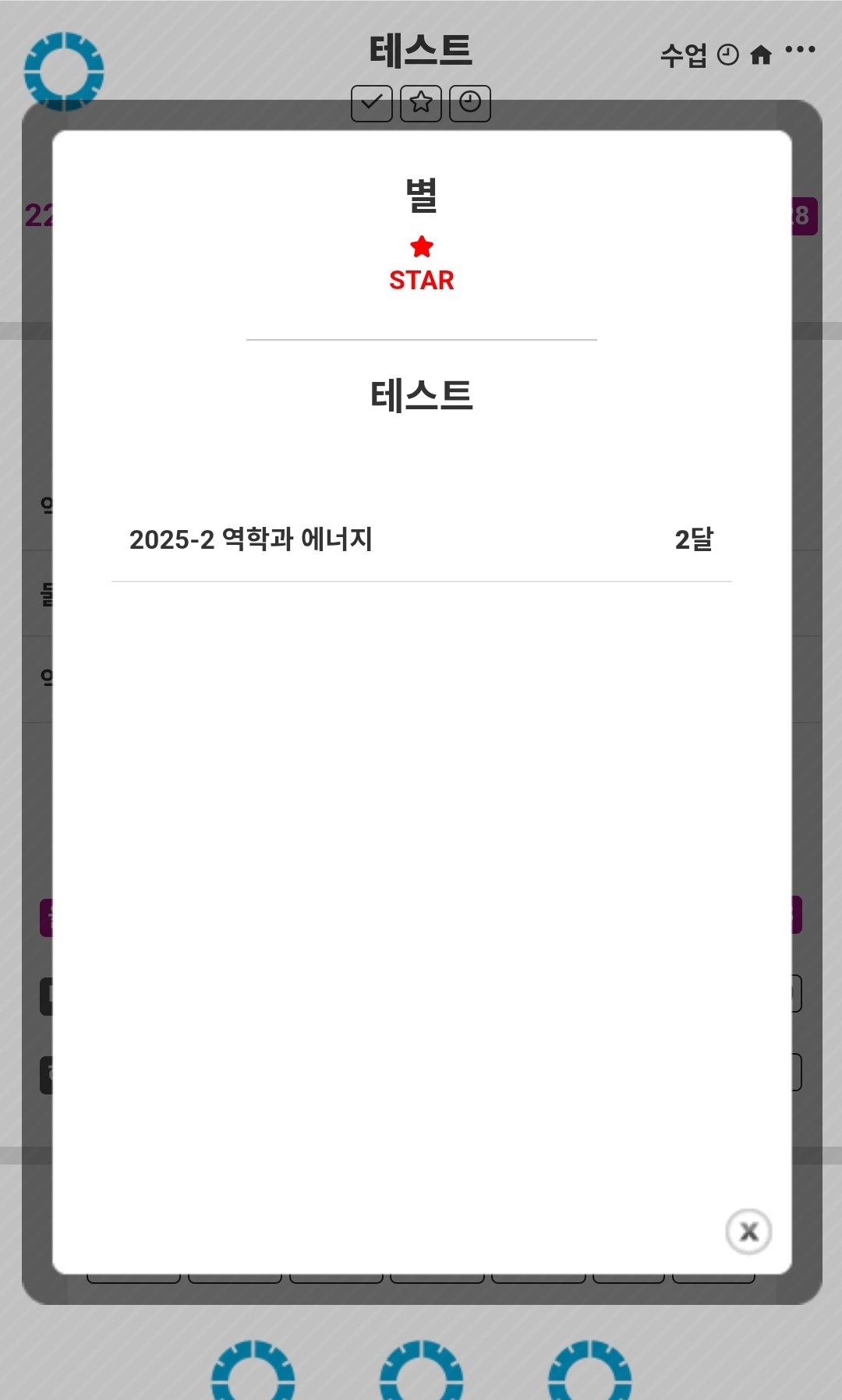Close the 별 STAR dialog
Viewport: 842px width, 1400px height.
pyautogui.click(x=748, y=1232)
